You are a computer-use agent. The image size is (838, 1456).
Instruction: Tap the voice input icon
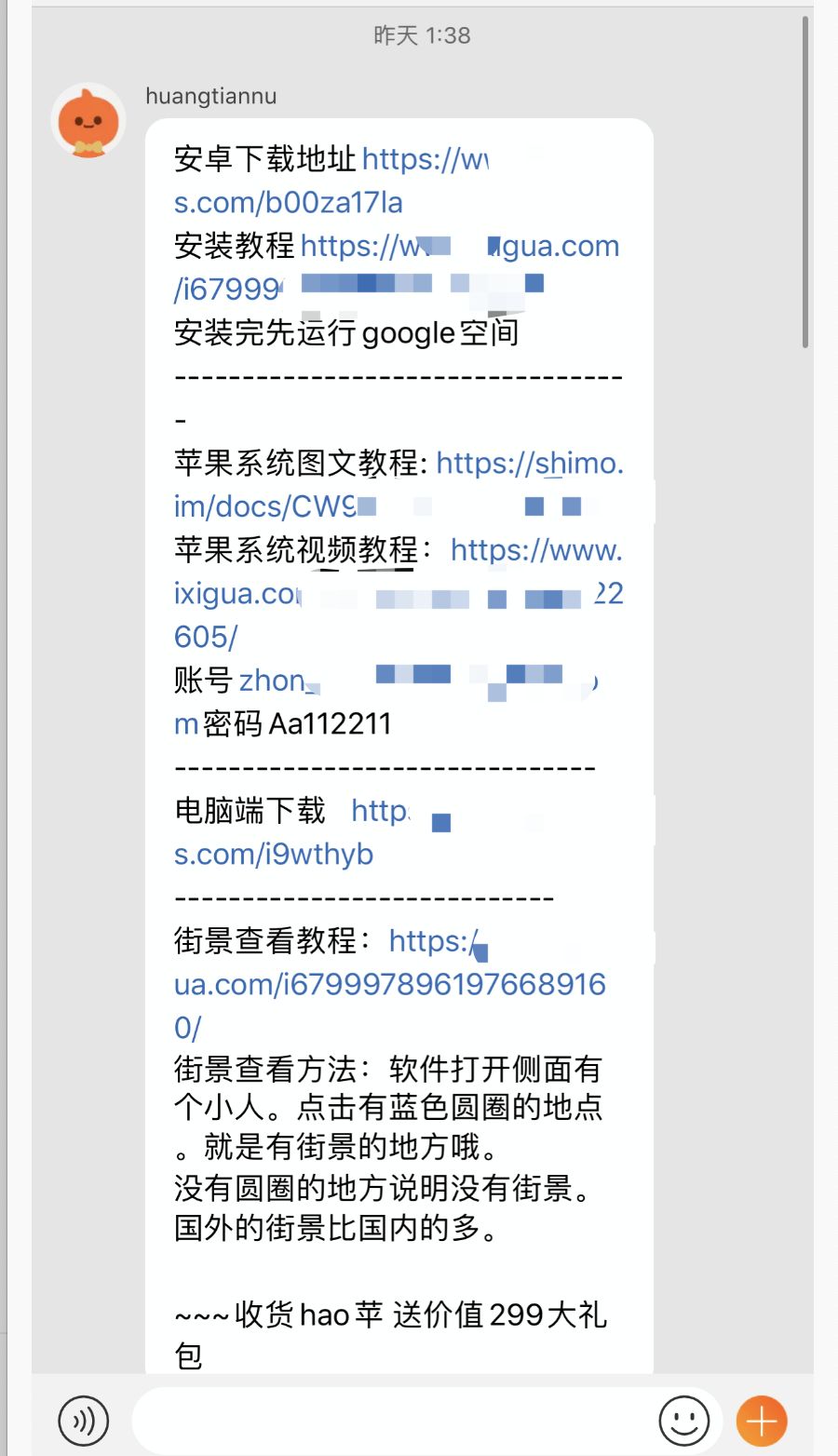84,1421
